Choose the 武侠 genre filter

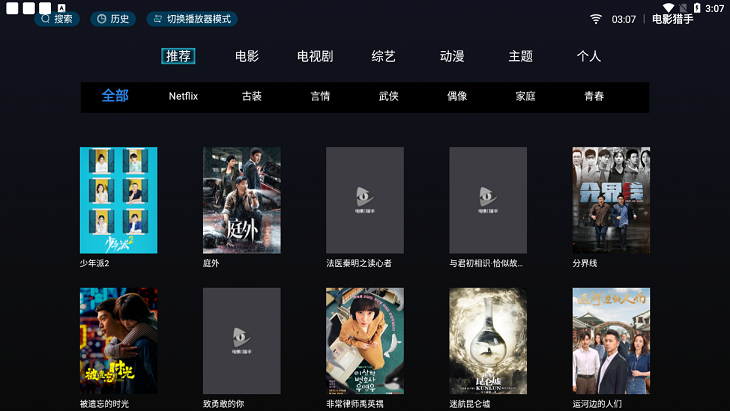388,97
